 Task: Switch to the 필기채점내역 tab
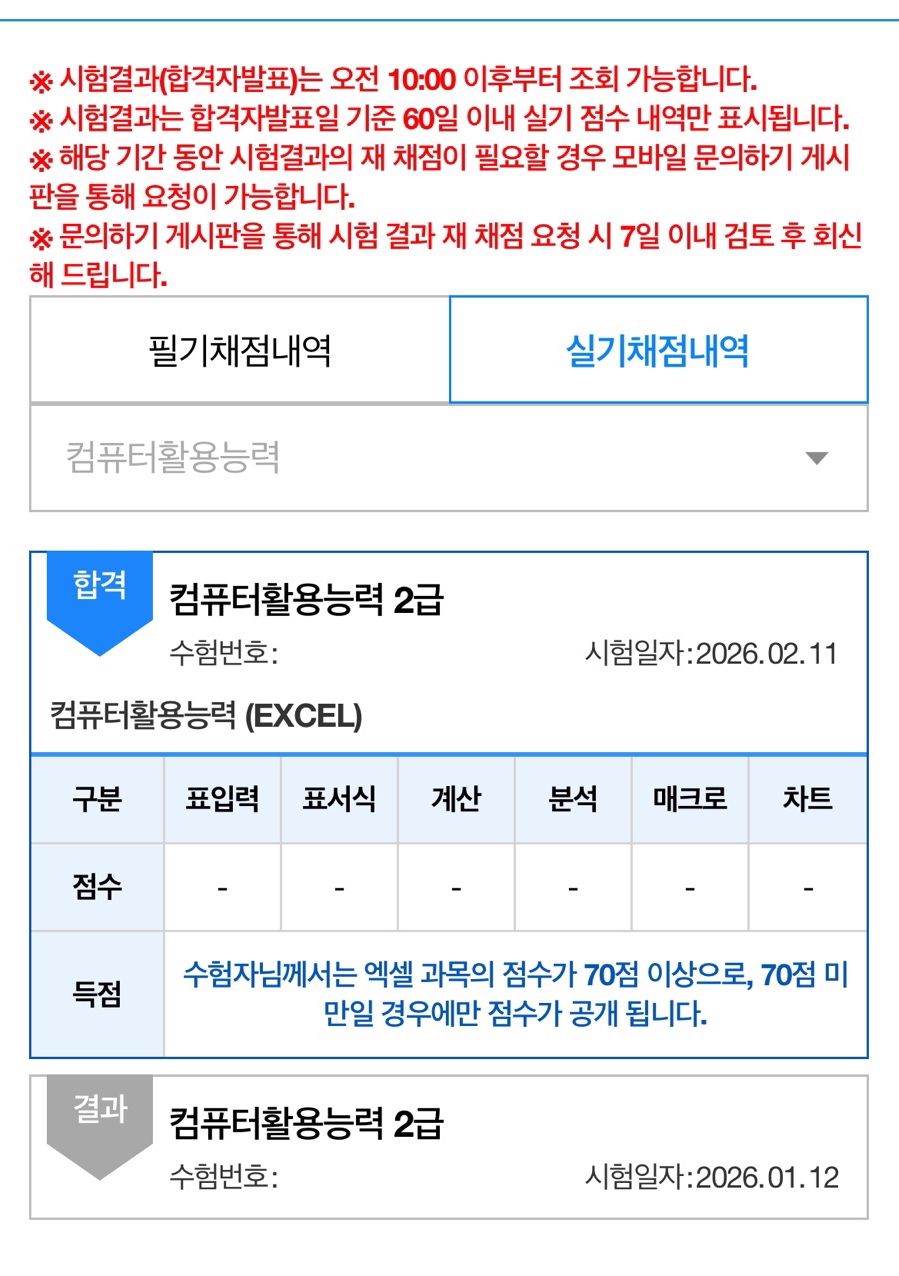pos(240,350)
